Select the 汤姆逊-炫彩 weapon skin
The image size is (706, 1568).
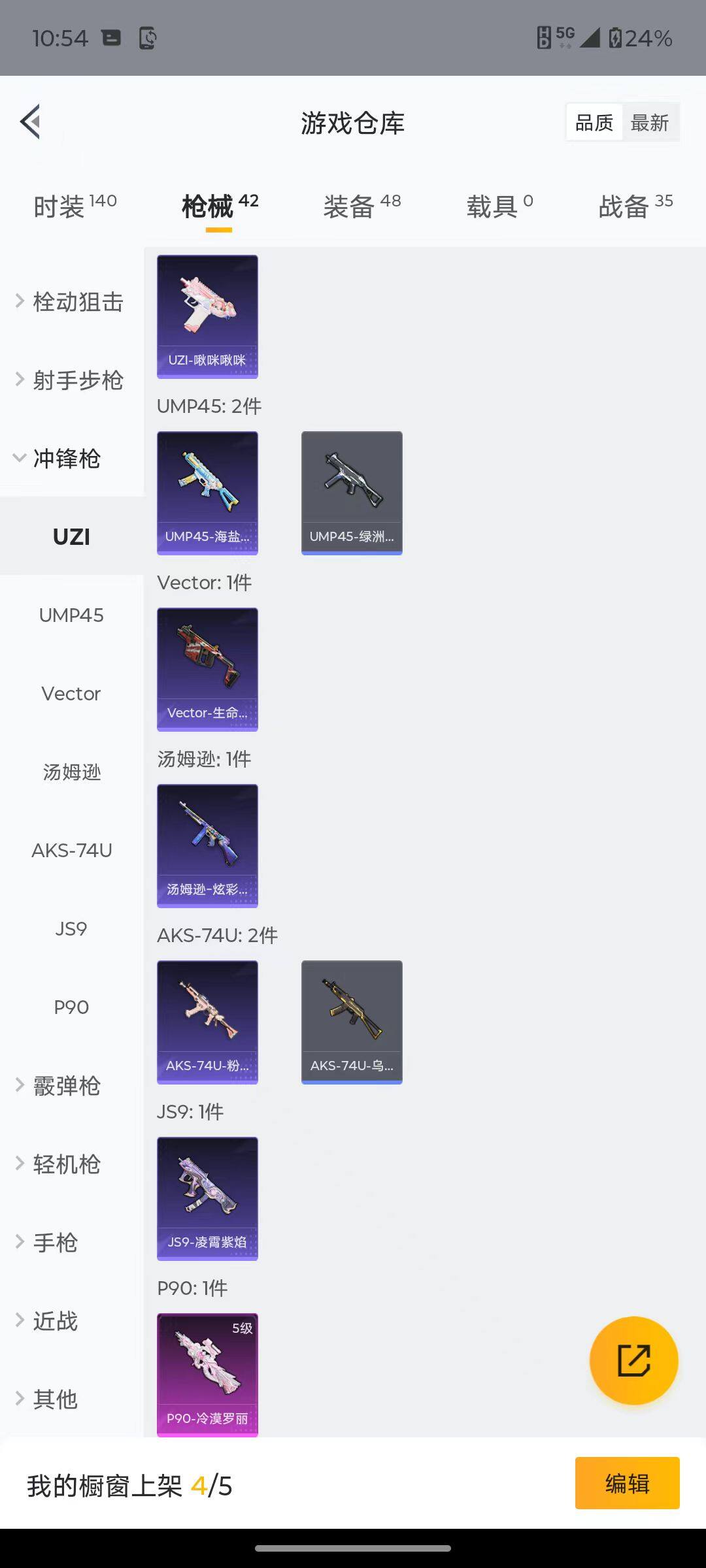207,846
